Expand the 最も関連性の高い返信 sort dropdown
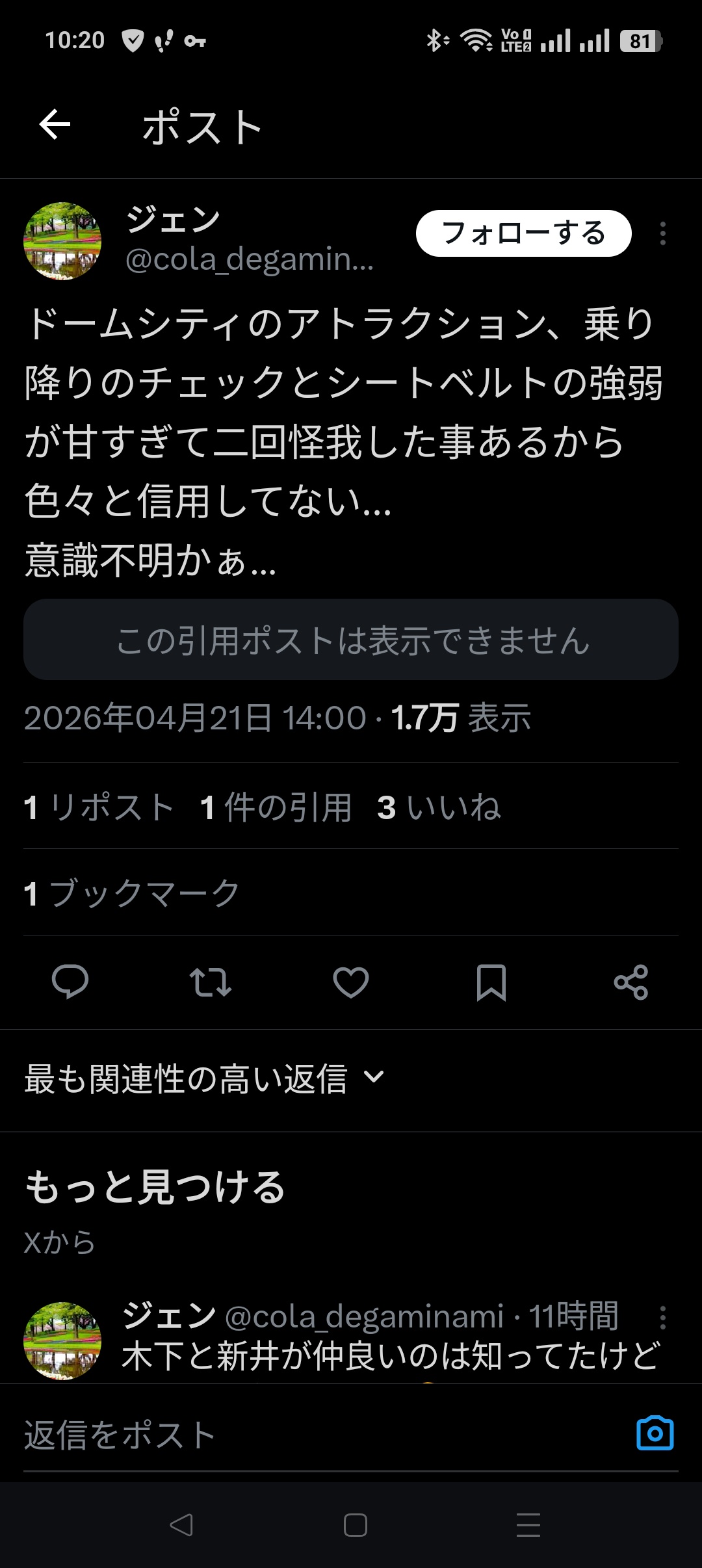702x1568 pixels. pos(205,1078)
